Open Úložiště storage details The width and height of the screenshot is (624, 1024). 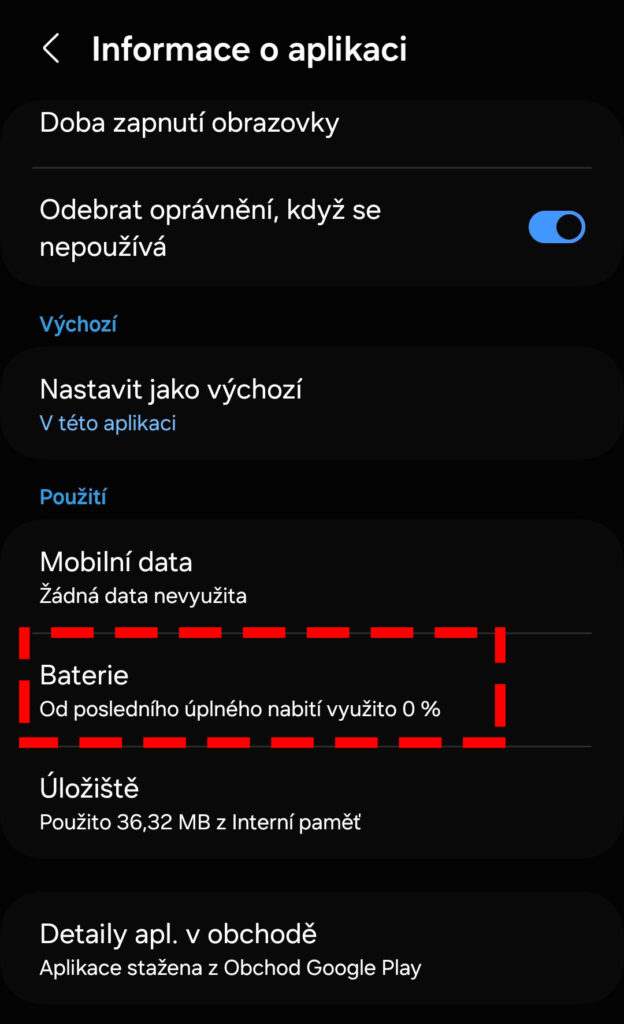pos(312,803)
